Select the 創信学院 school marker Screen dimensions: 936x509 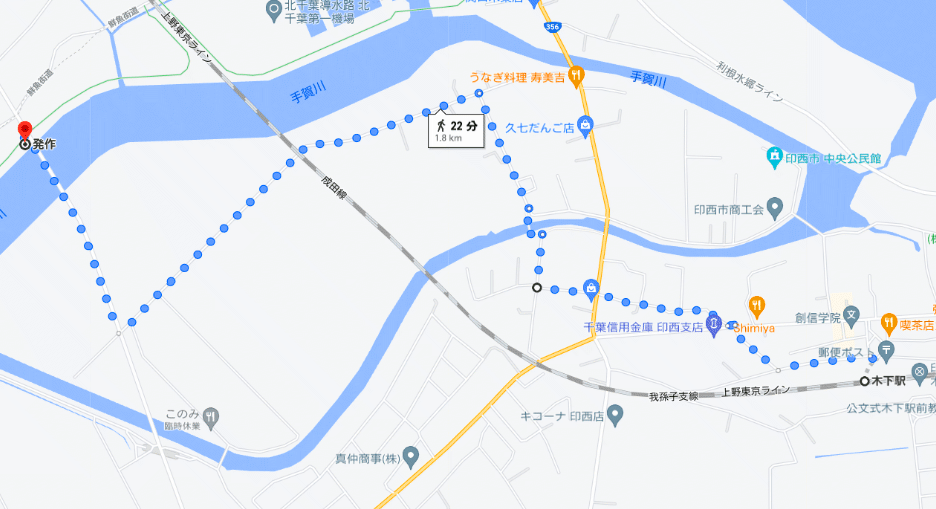pos(851,318)
